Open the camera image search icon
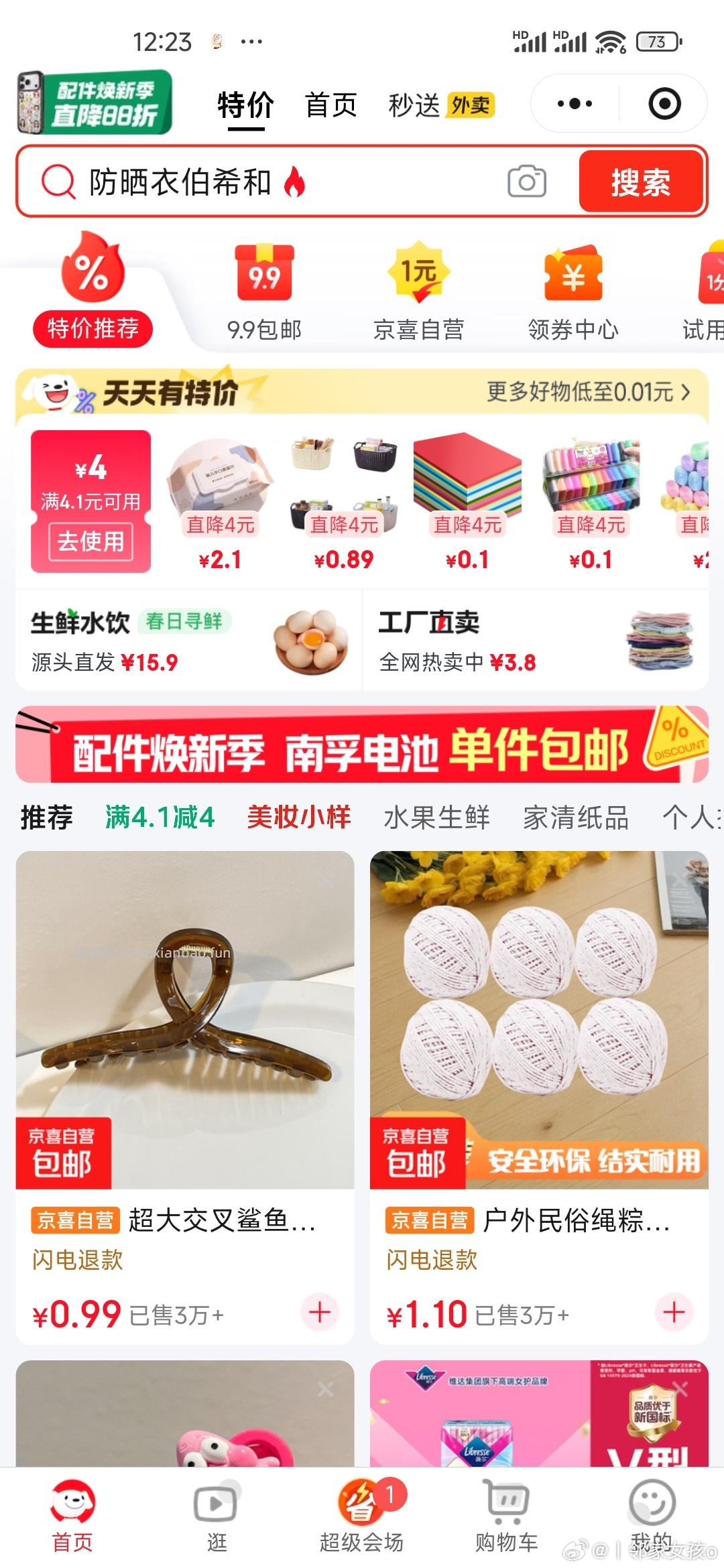 pyautogui.click(x=529, y=181)
